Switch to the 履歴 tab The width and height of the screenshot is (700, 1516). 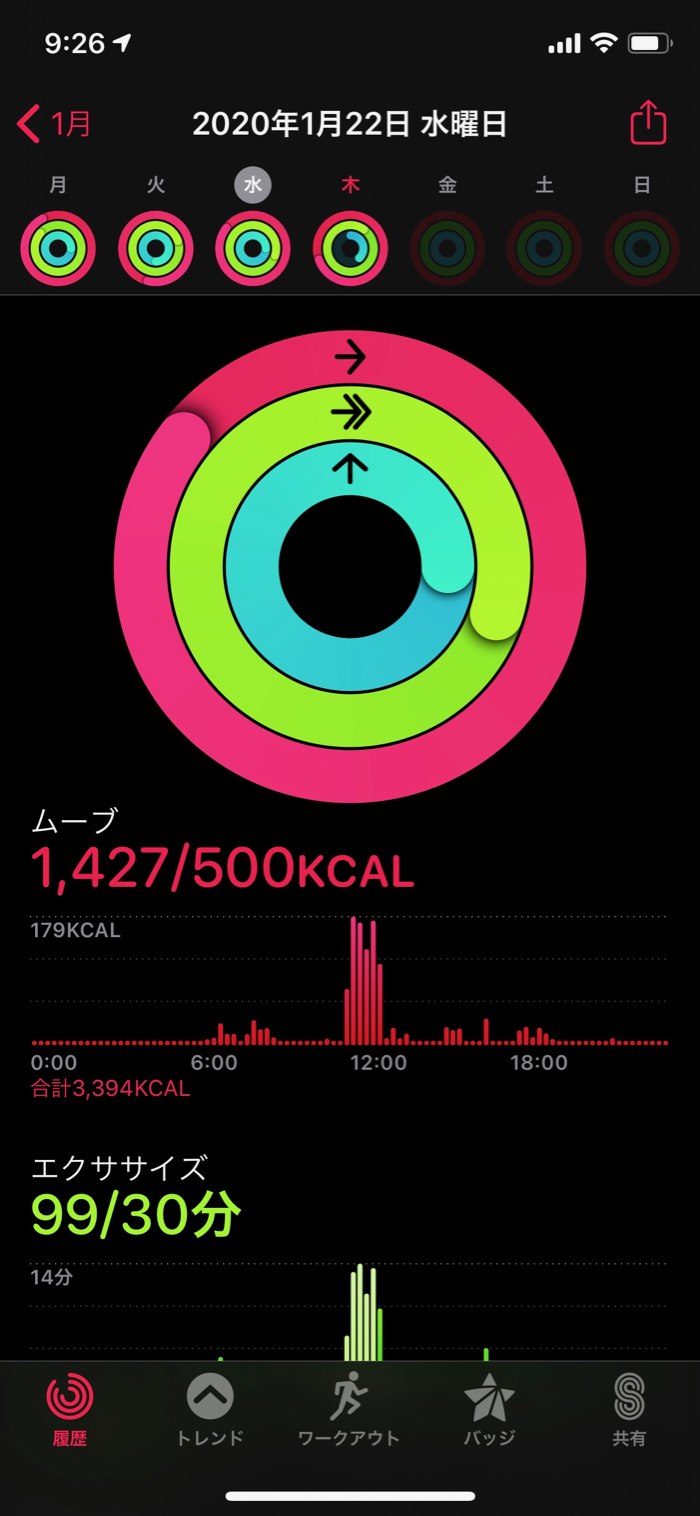[70, 1409]
